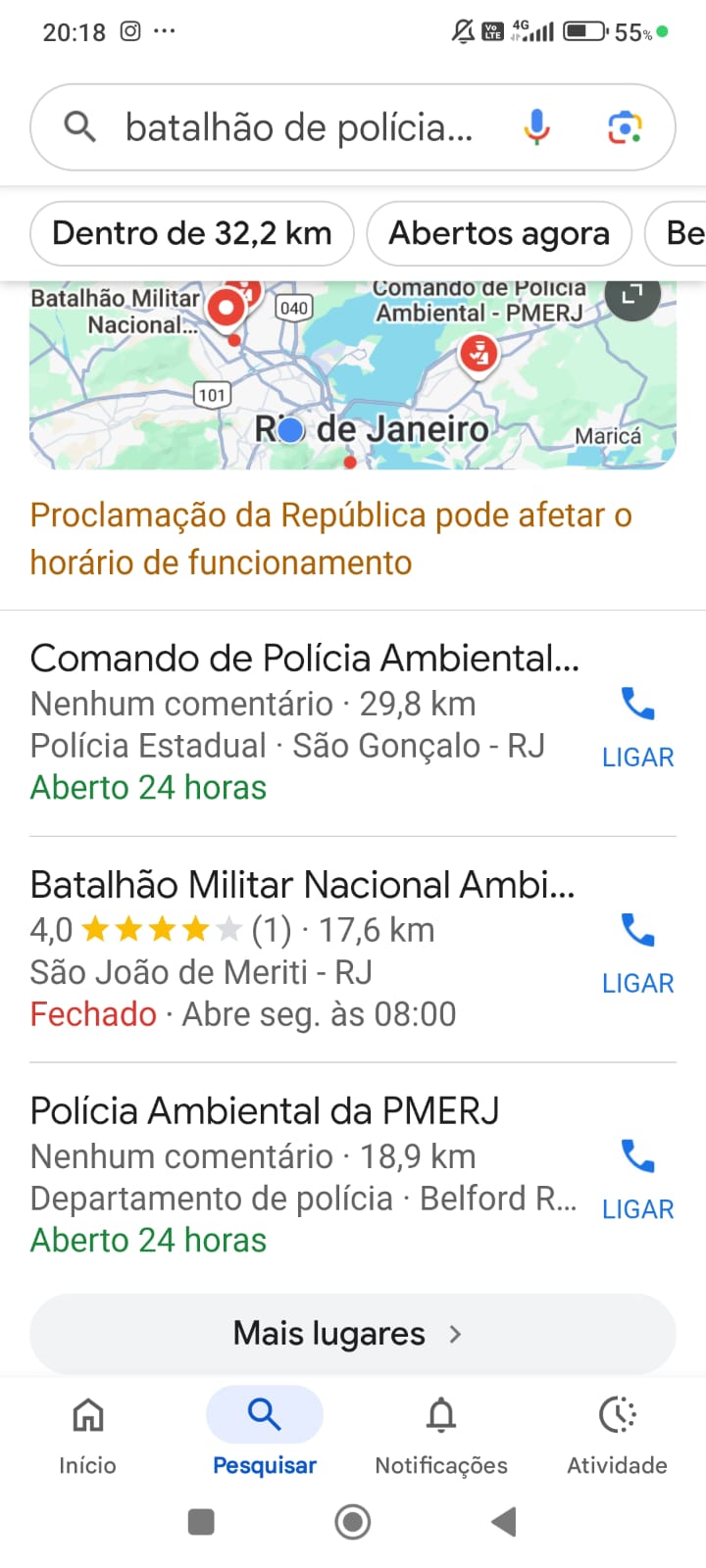This screenshot has width=706, height=1568.
Task: Go to the phone's home screen
Action: click(353, 1522)
